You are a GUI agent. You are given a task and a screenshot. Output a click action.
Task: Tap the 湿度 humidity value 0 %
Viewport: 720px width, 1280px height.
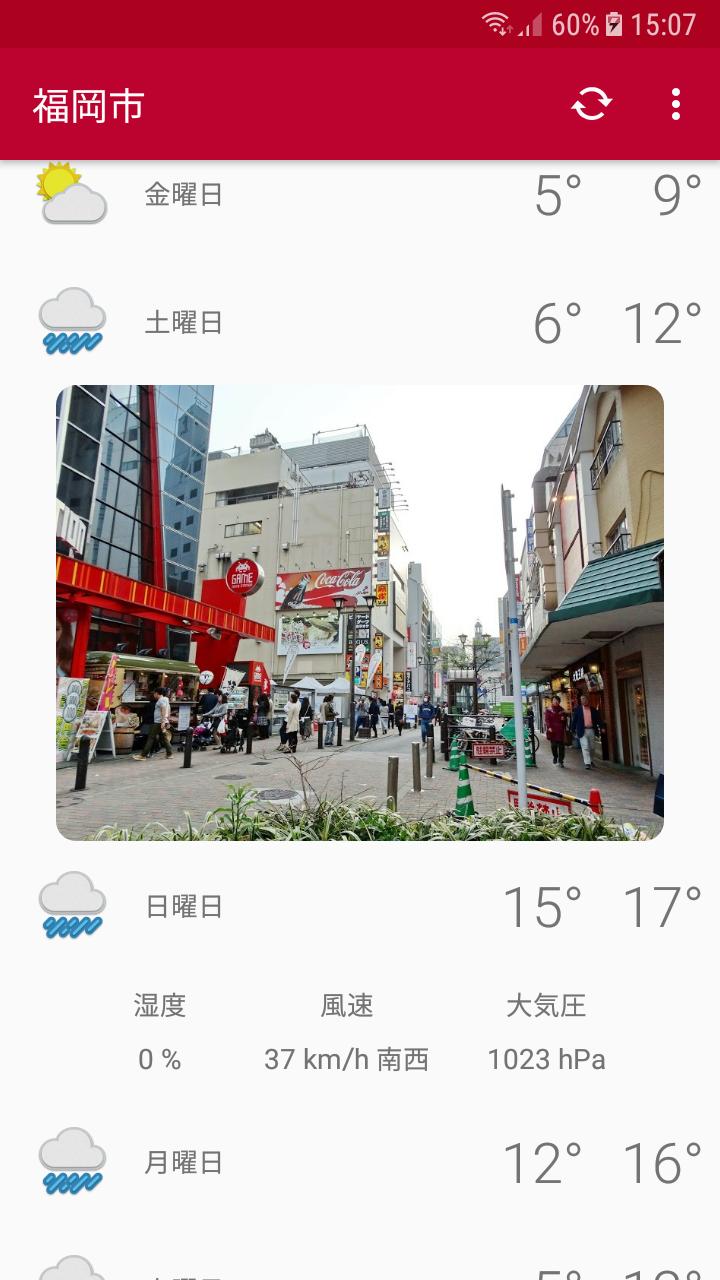click(x=160, y=1059)
